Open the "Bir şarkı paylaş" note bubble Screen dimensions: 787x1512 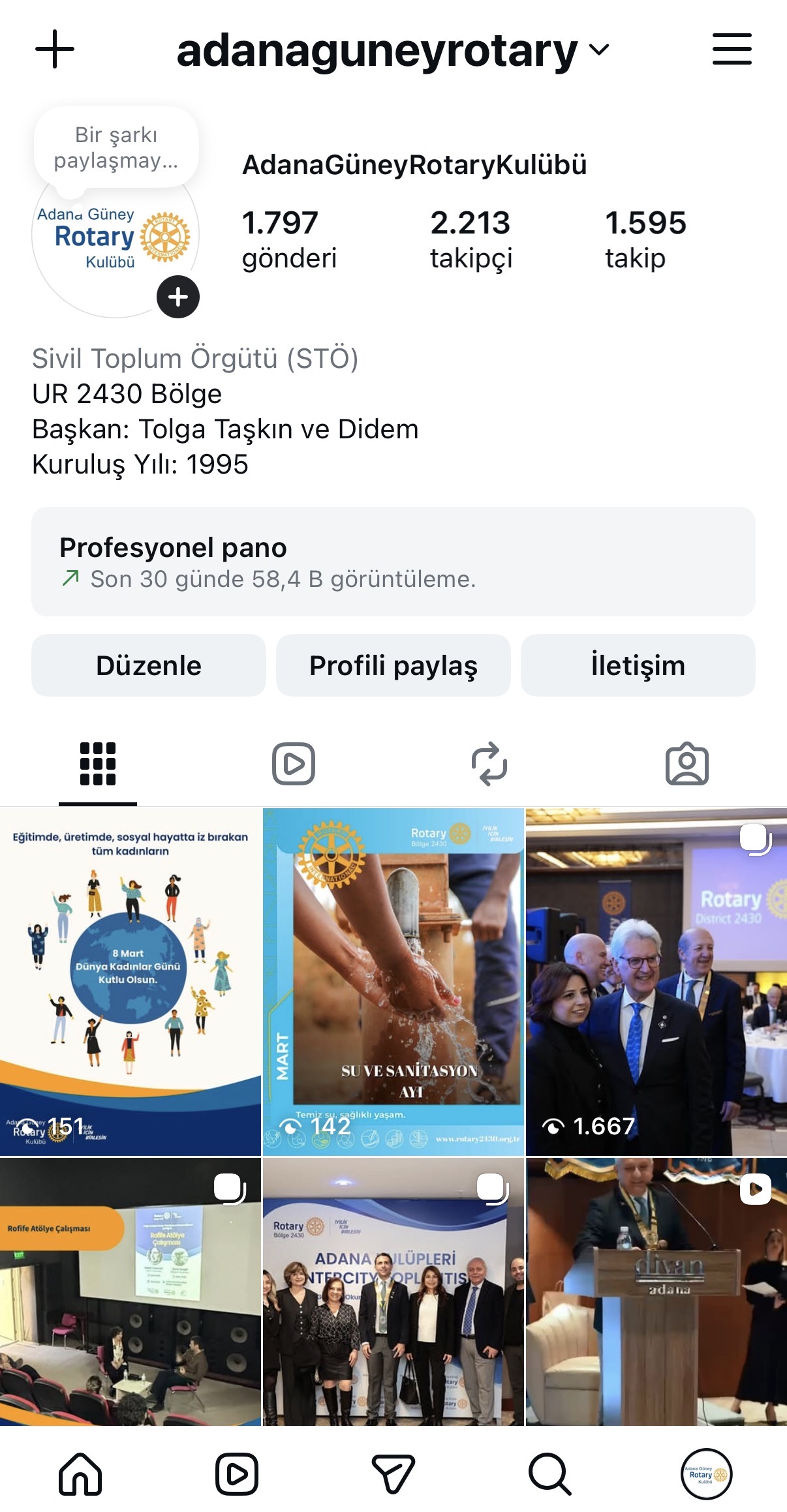tap(116, 147)
